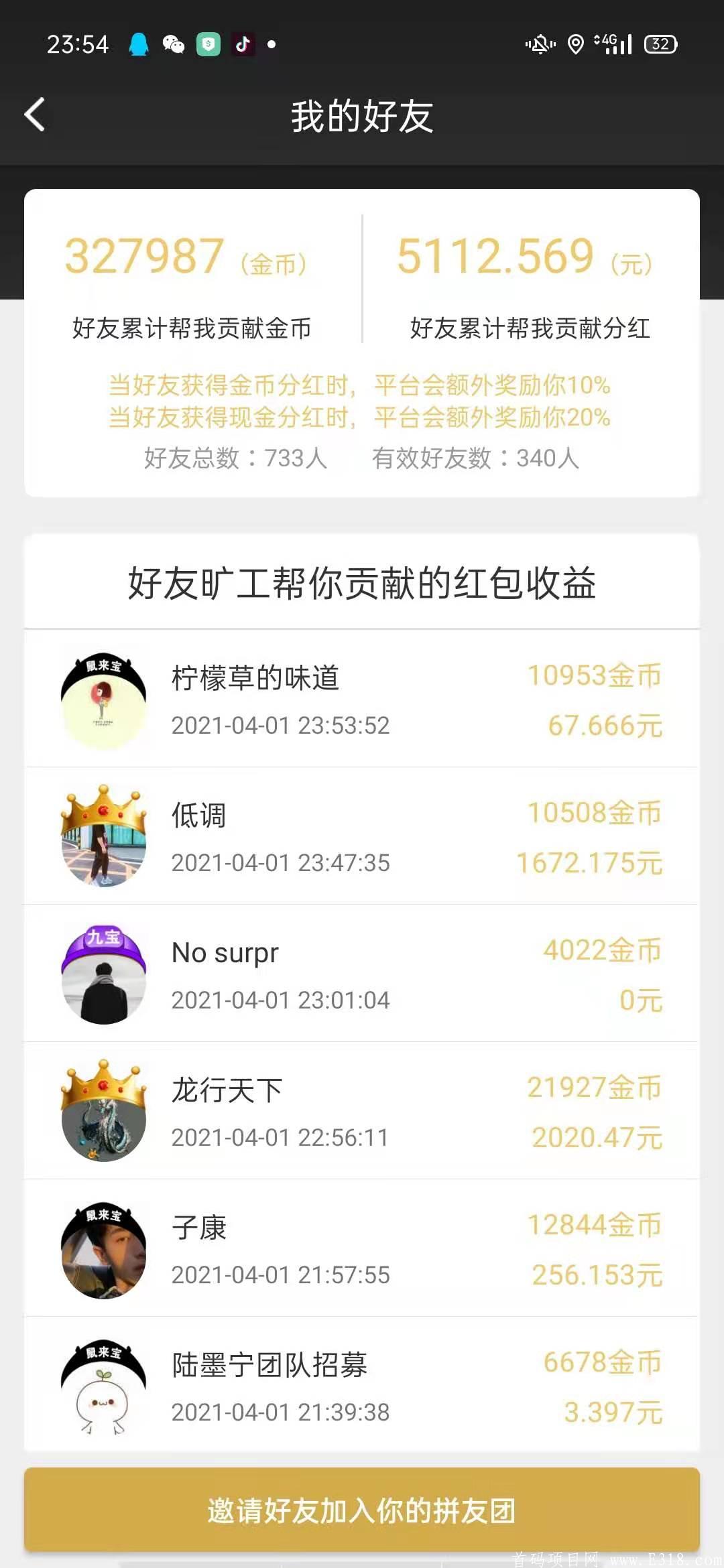Tap the TikTok icon in the status bar
The image size is (724, 1568).
point(243,45)
